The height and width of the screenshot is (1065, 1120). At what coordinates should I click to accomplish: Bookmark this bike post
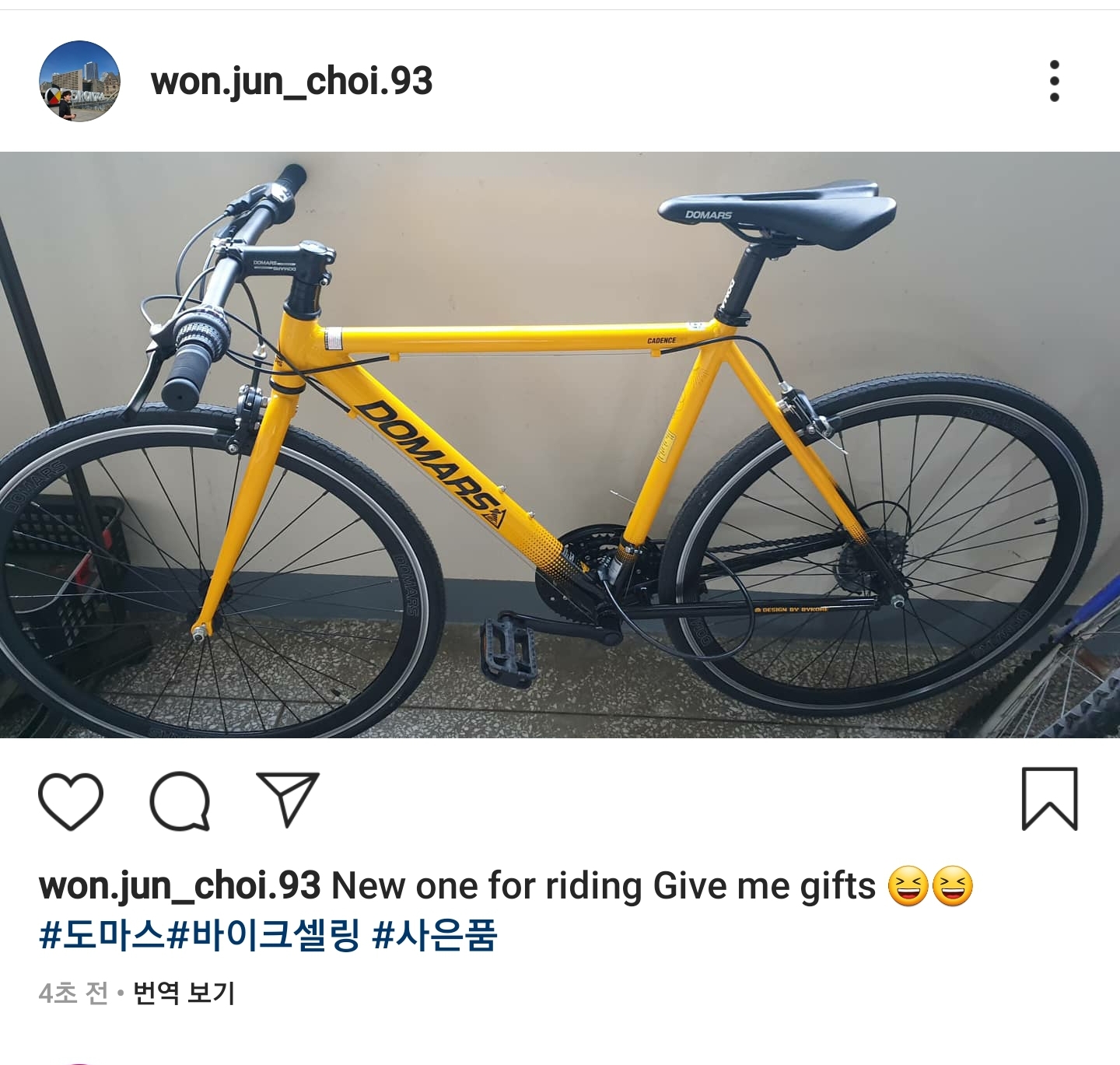coord(1049,799)
